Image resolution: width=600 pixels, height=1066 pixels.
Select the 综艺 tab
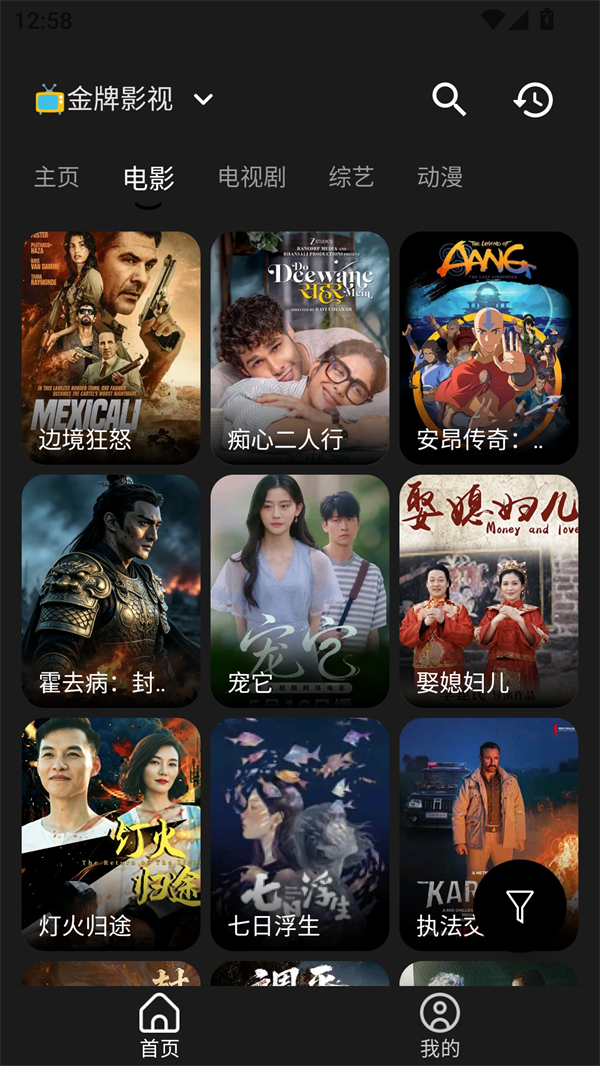(x=351, y=177)
